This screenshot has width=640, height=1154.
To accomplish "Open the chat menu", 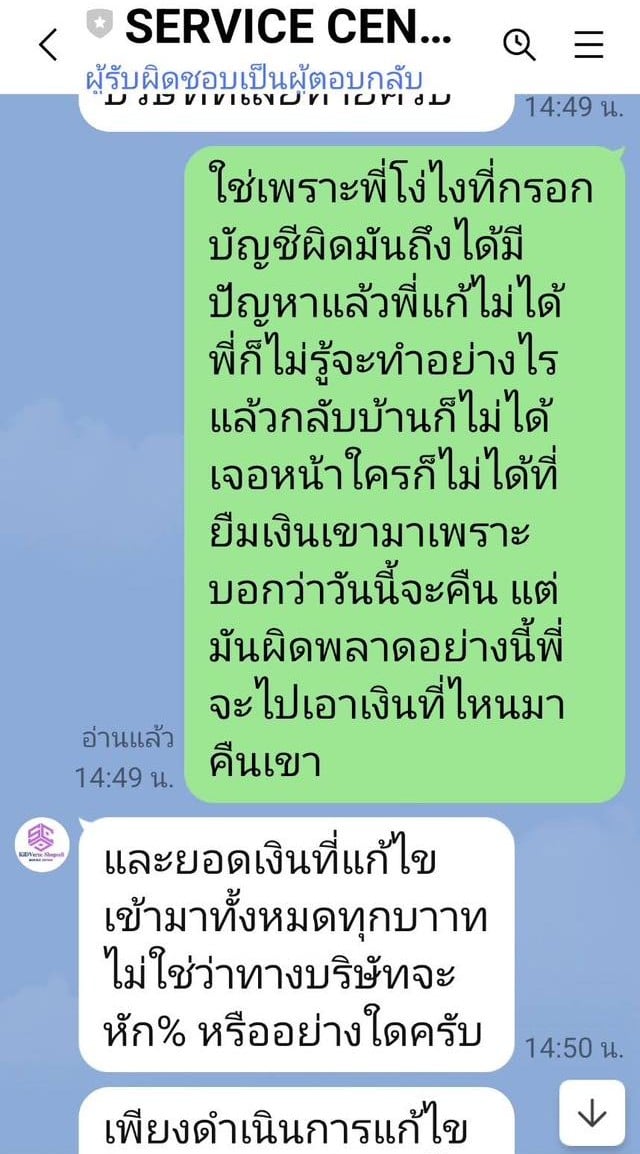I will (589, 45).
